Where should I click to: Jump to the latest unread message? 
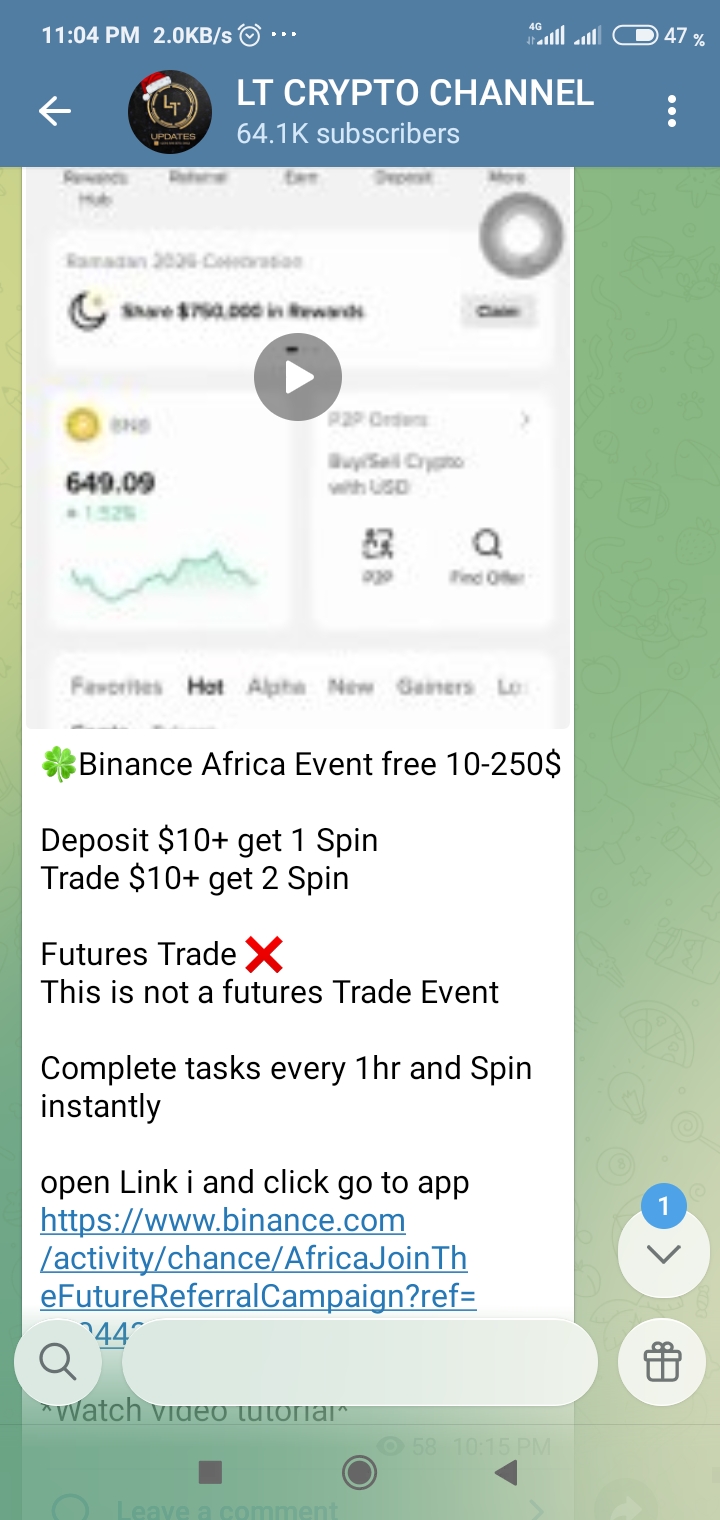(663, 1252)
